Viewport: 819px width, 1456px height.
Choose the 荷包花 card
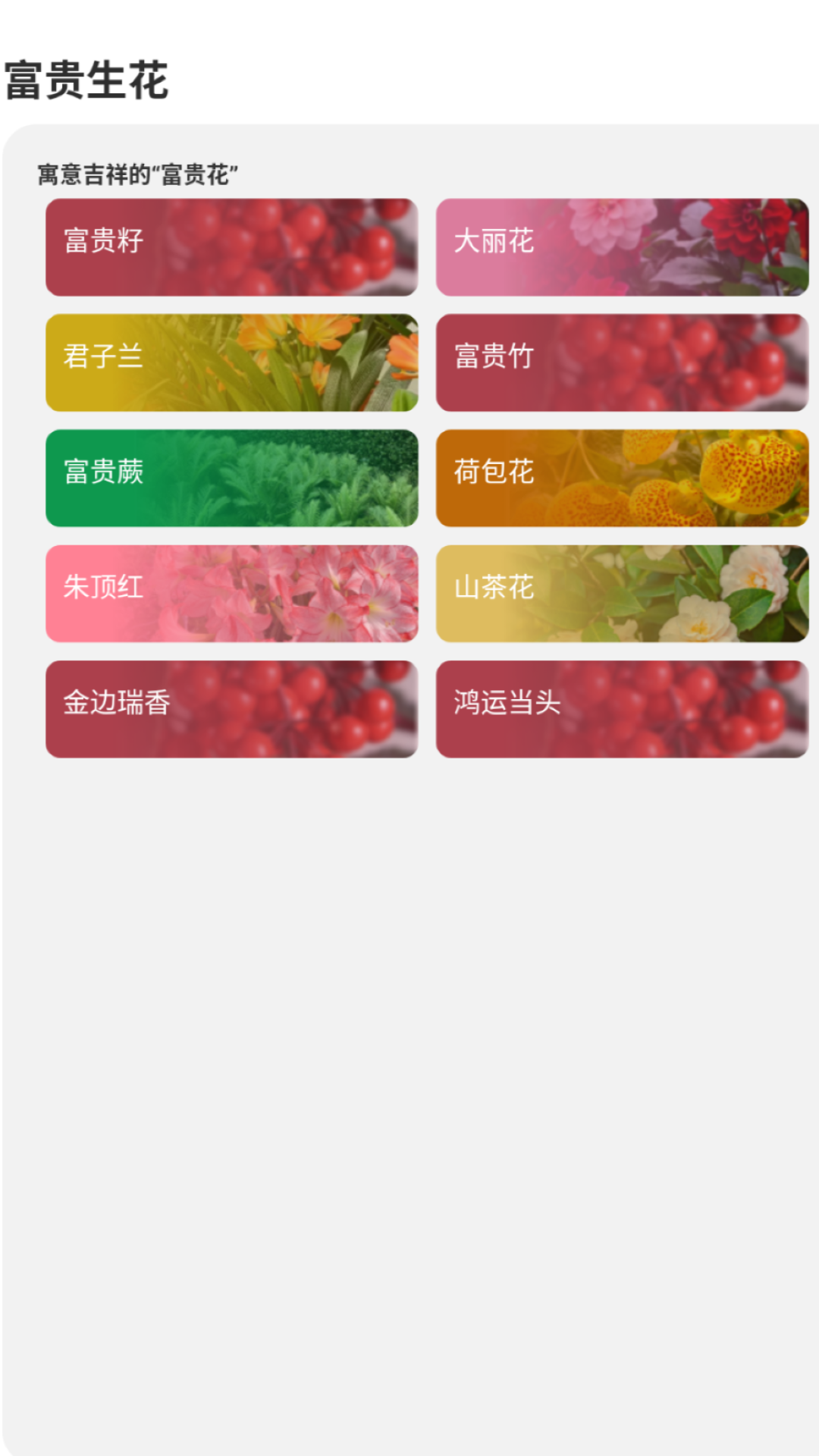(x=622, y=478)
